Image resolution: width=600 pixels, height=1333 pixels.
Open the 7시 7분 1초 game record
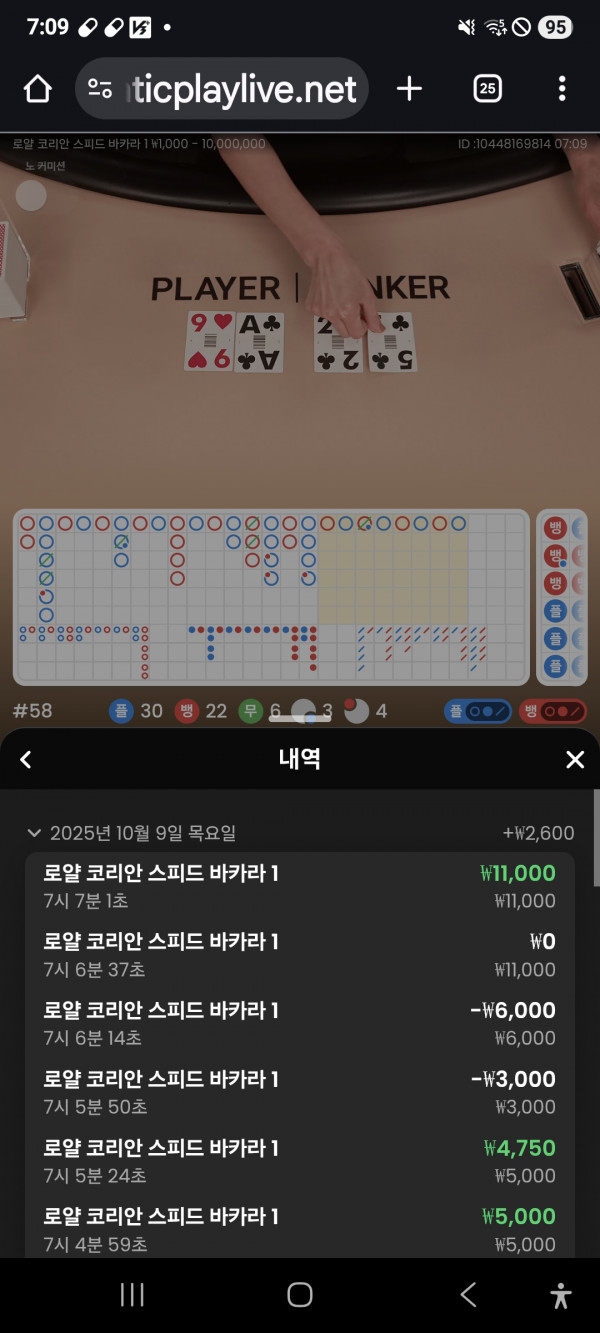(x=300, y=886)
